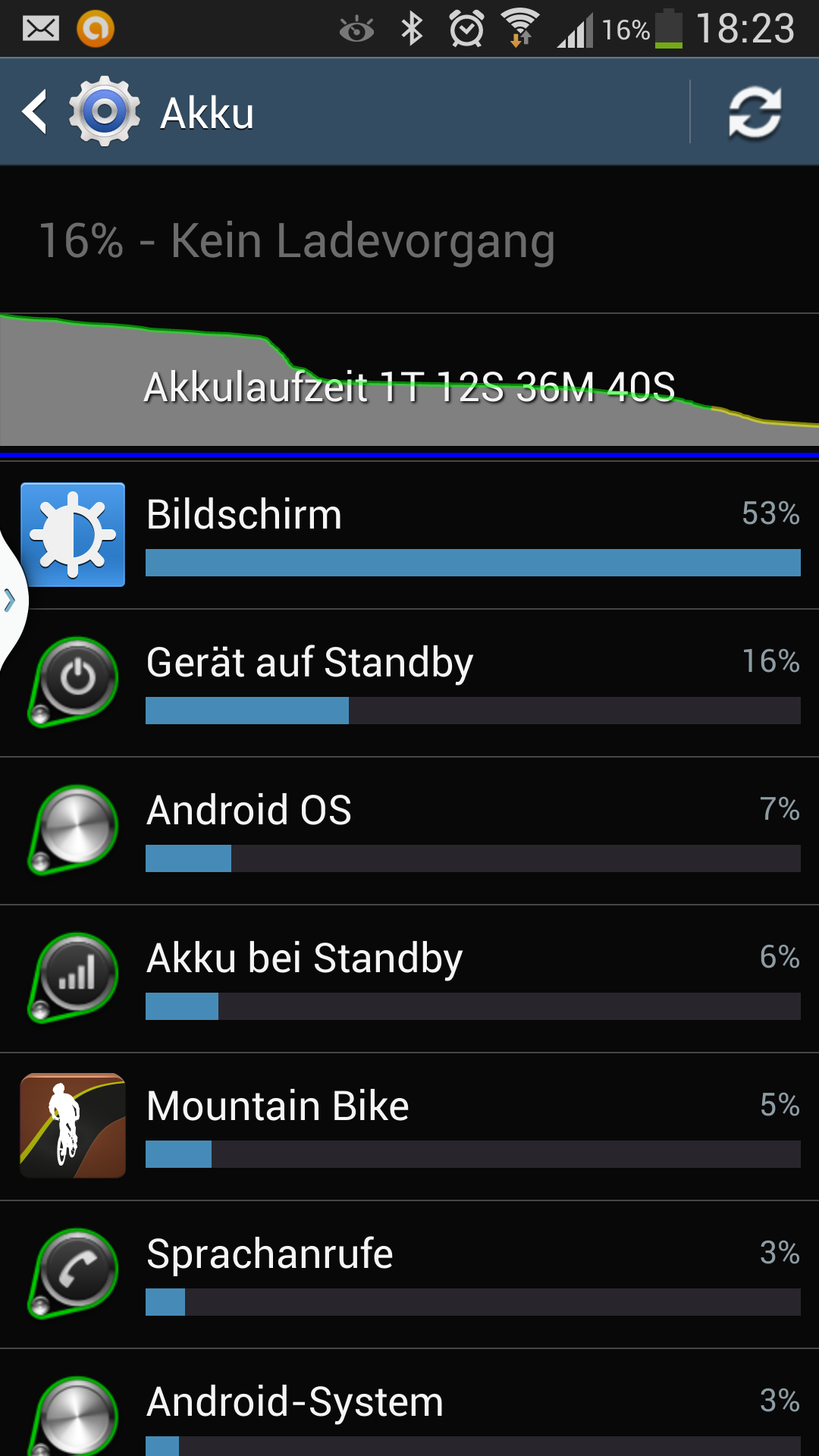
Task: Open Bildschirm battery usage details
Action: [409, 535]
